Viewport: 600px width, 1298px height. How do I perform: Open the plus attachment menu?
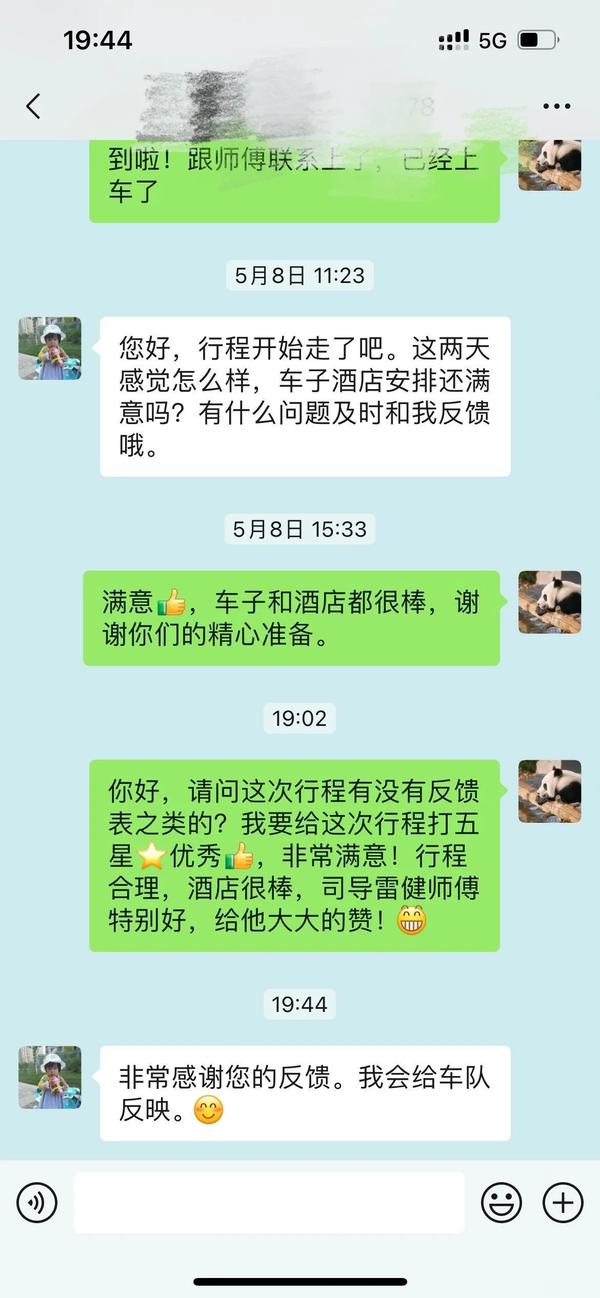point(563,1202)
